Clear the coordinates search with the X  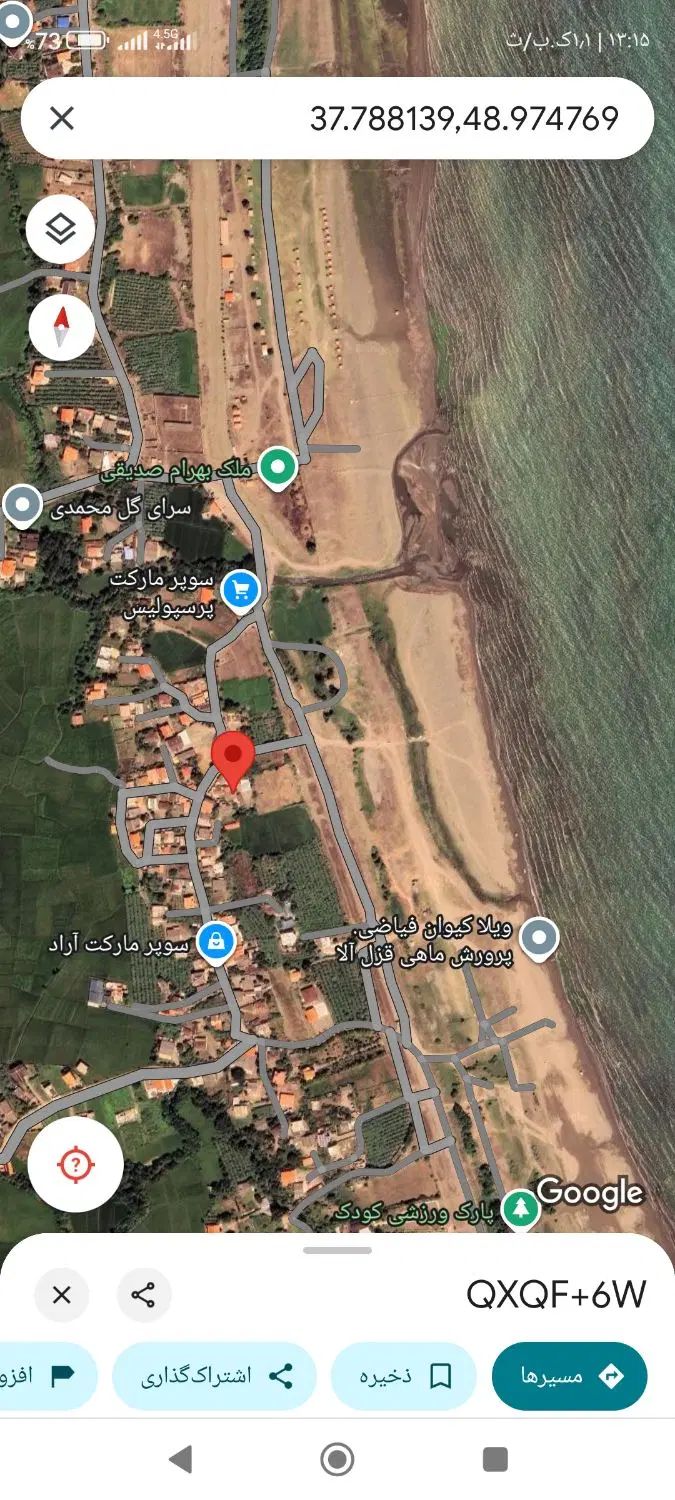[62, 119]
